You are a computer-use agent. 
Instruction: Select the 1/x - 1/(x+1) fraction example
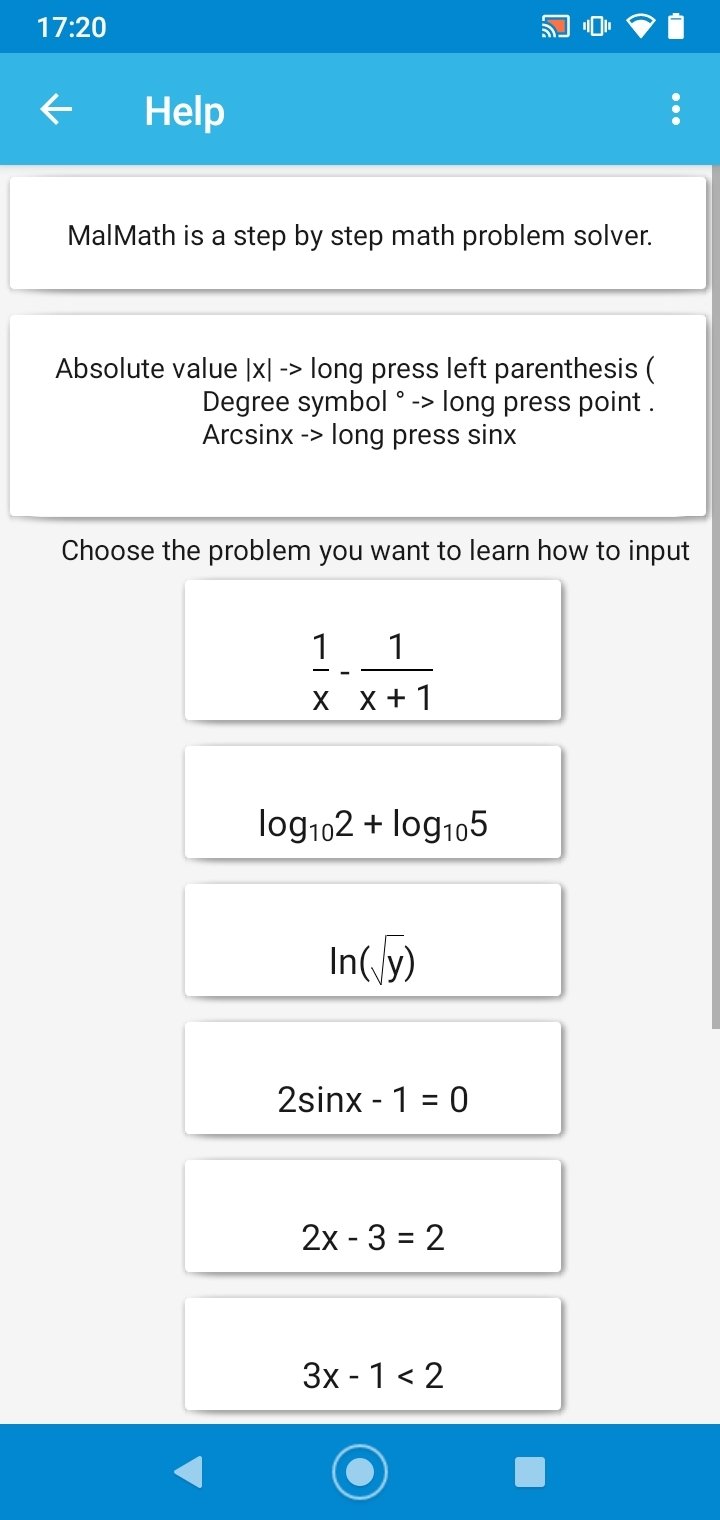[x=373, y=649]
